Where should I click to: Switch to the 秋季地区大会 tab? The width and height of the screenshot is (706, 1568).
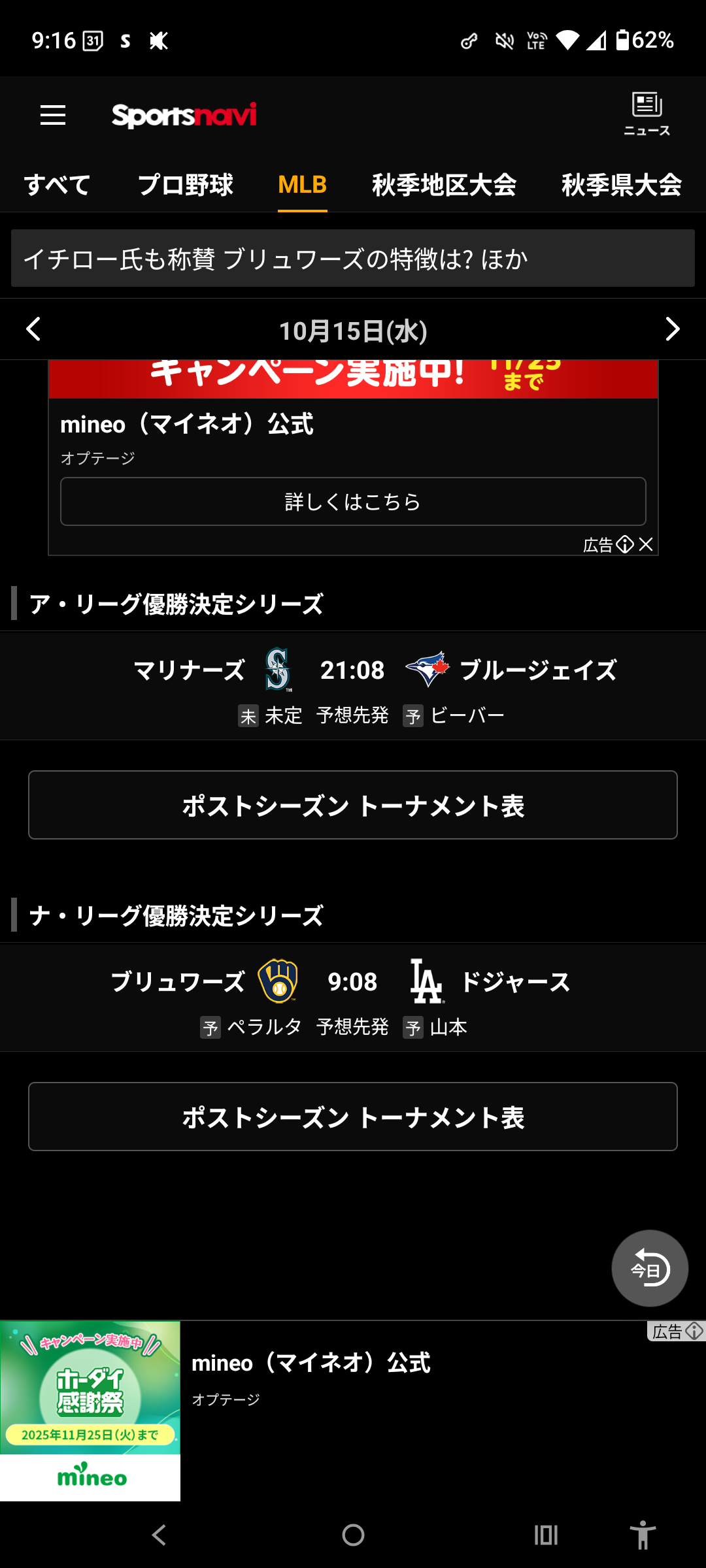pos(444,185)
